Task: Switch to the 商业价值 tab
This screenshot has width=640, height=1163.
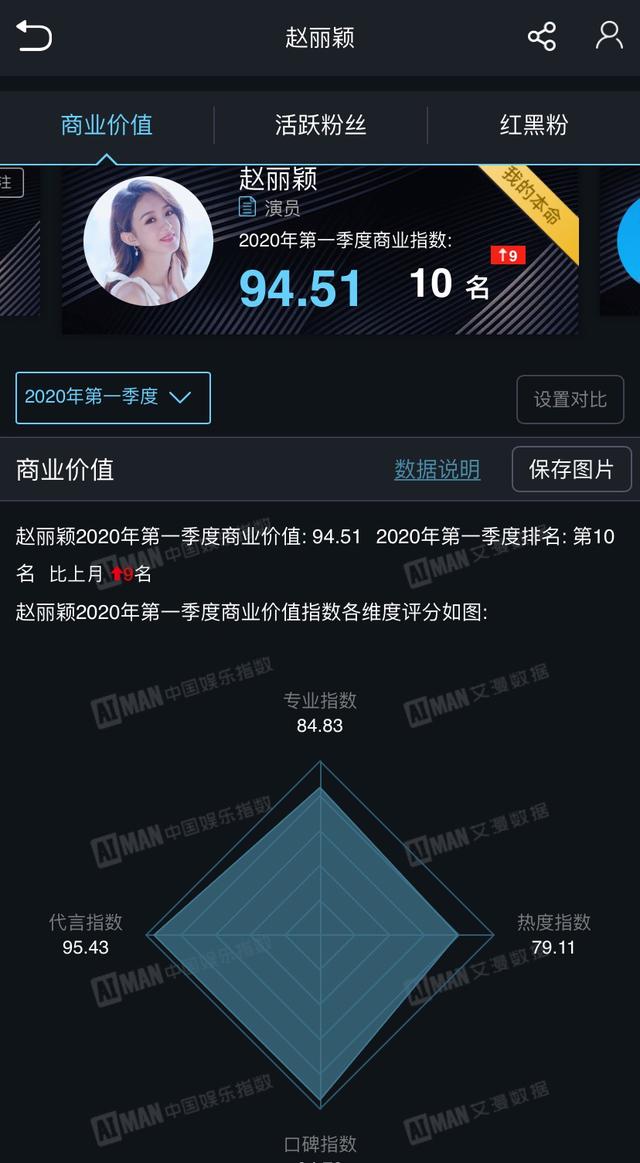Action: (106, 125)
